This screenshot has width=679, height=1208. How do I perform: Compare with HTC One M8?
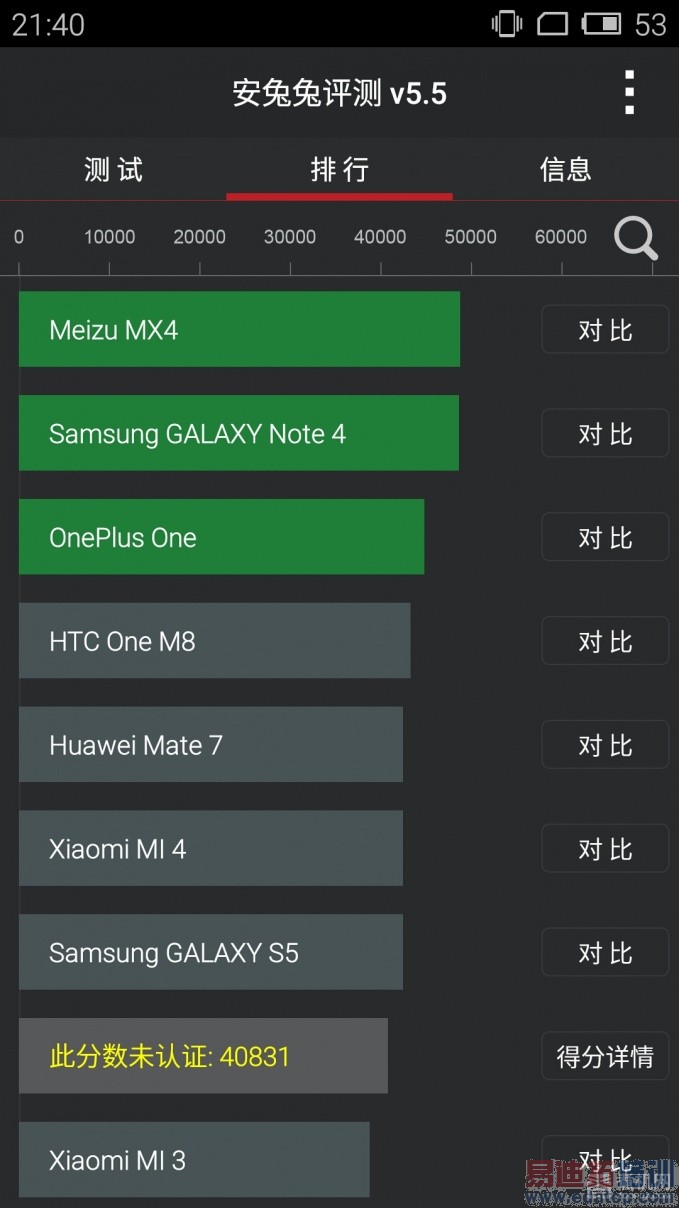[605, 641]
